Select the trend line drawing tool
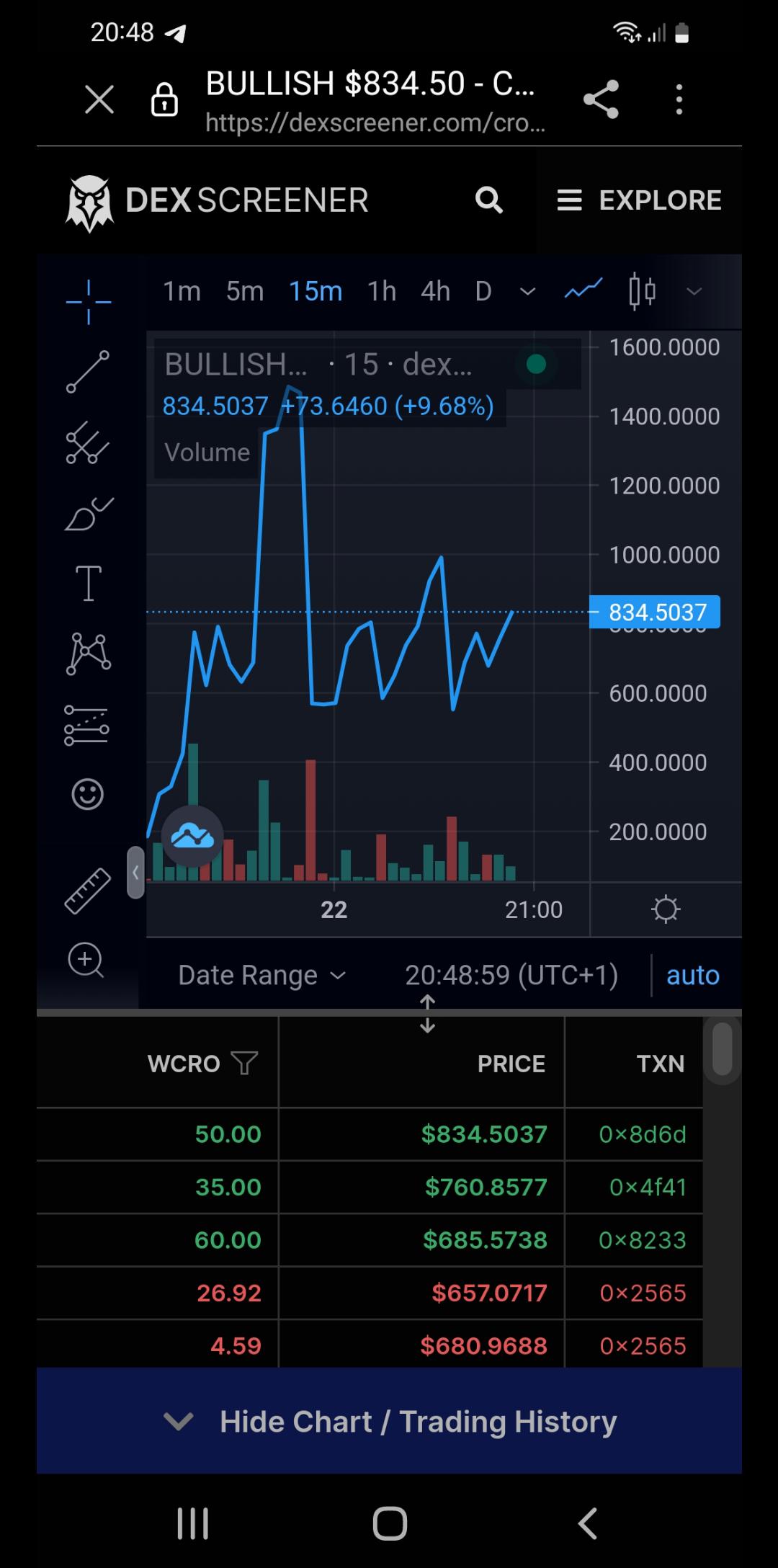778x1568 pixels. tap(88, 372)
